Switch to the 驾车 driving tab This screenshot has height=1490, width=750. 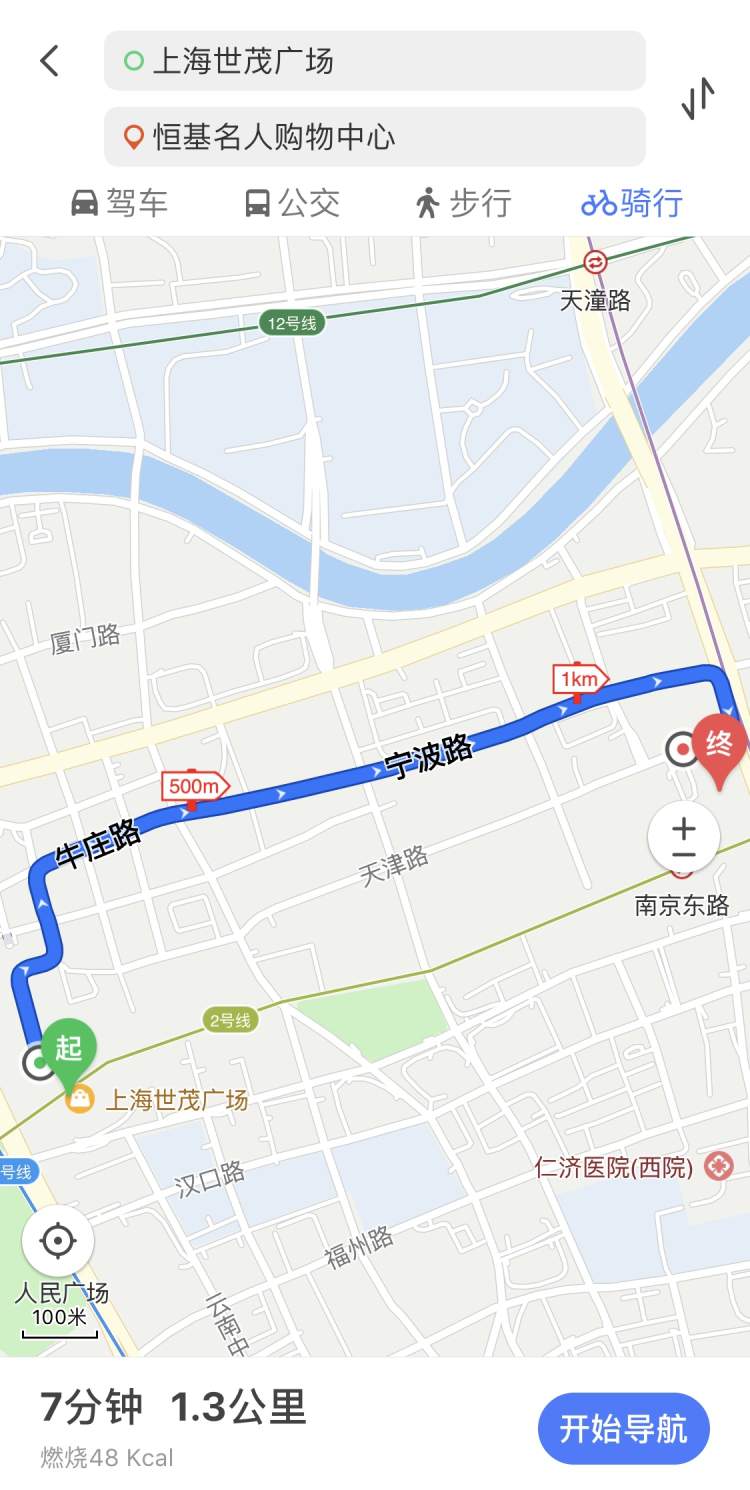[119, 203]
